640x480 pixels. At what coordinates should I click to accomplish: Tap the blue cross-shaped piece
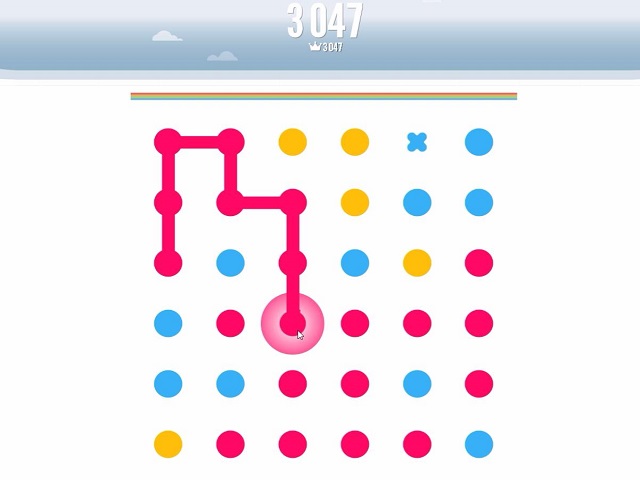coord(417,142)
